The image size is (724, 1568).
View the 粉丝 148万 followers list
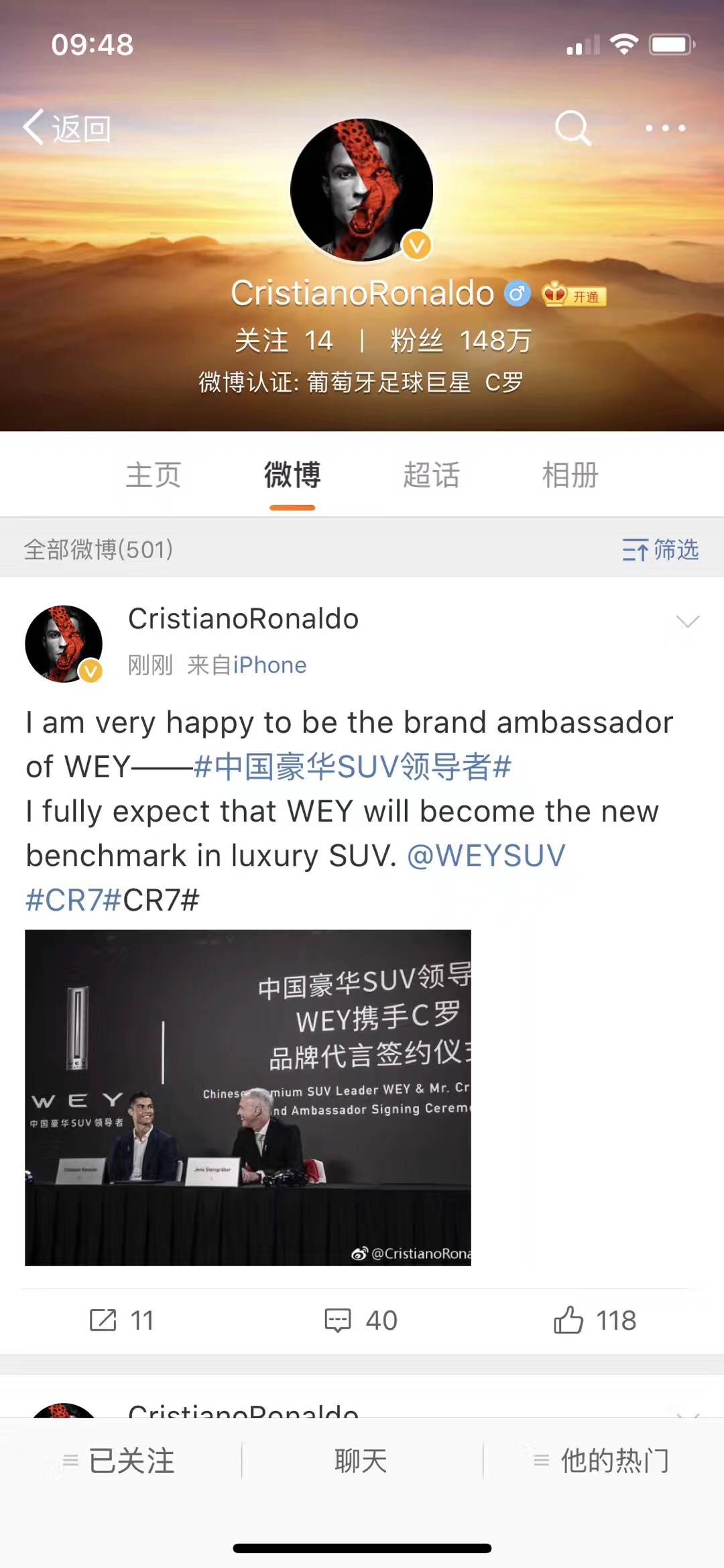pyautogui.click(x=461, y=341)
